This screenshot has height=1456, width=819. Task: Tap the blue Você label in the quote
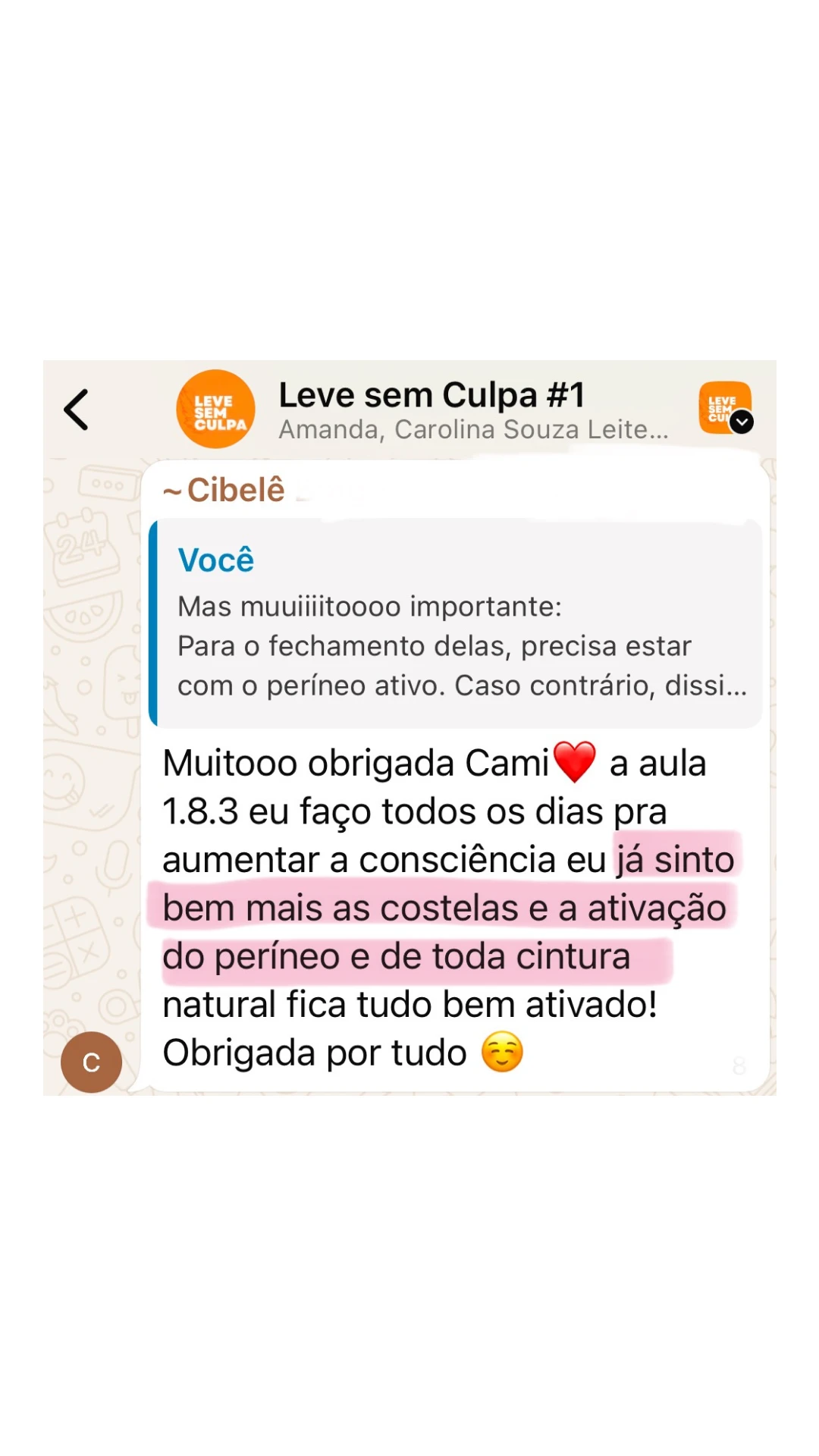click(216, 560)
